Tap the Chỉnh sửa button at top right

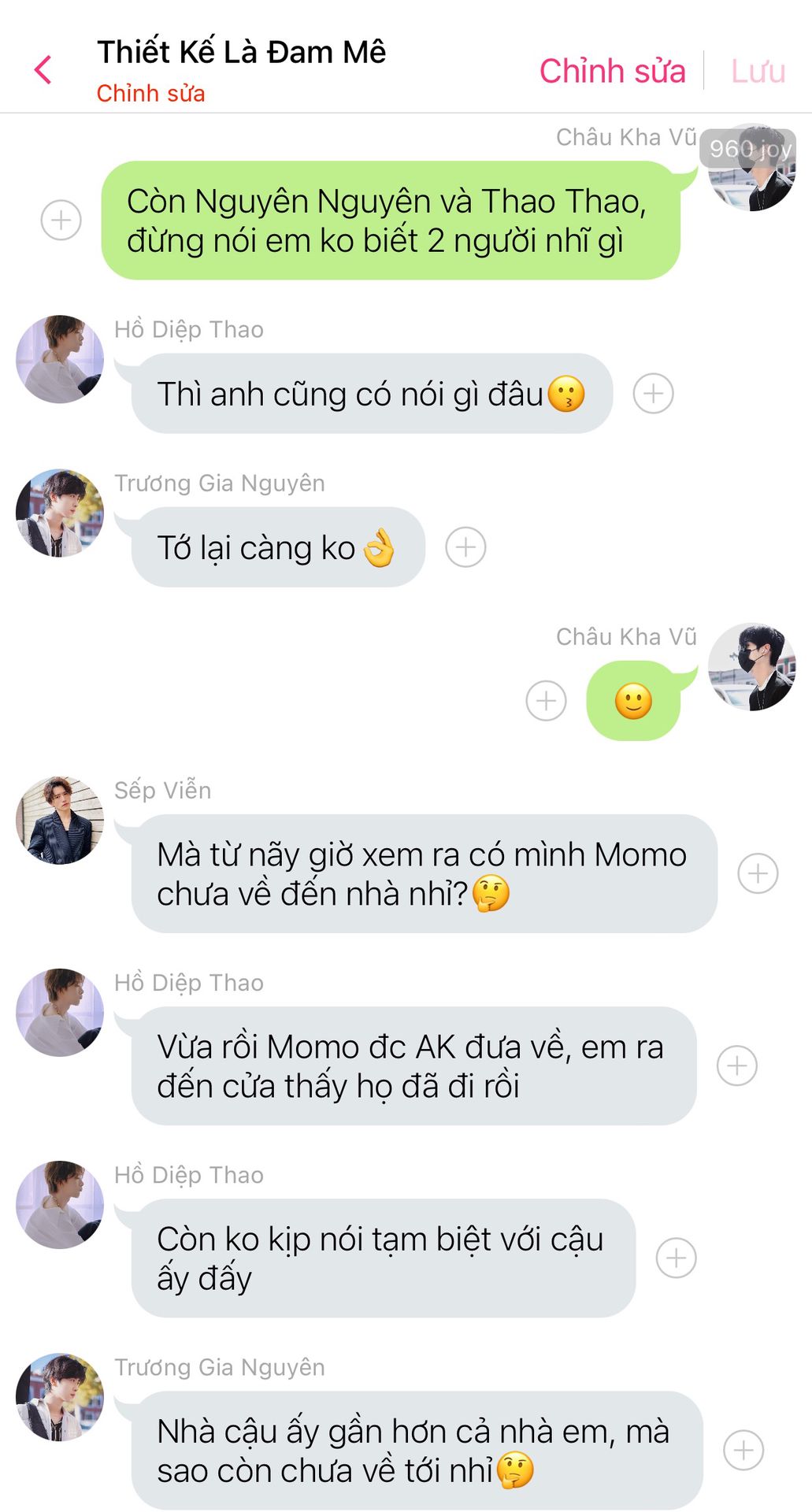coord(612,71)
